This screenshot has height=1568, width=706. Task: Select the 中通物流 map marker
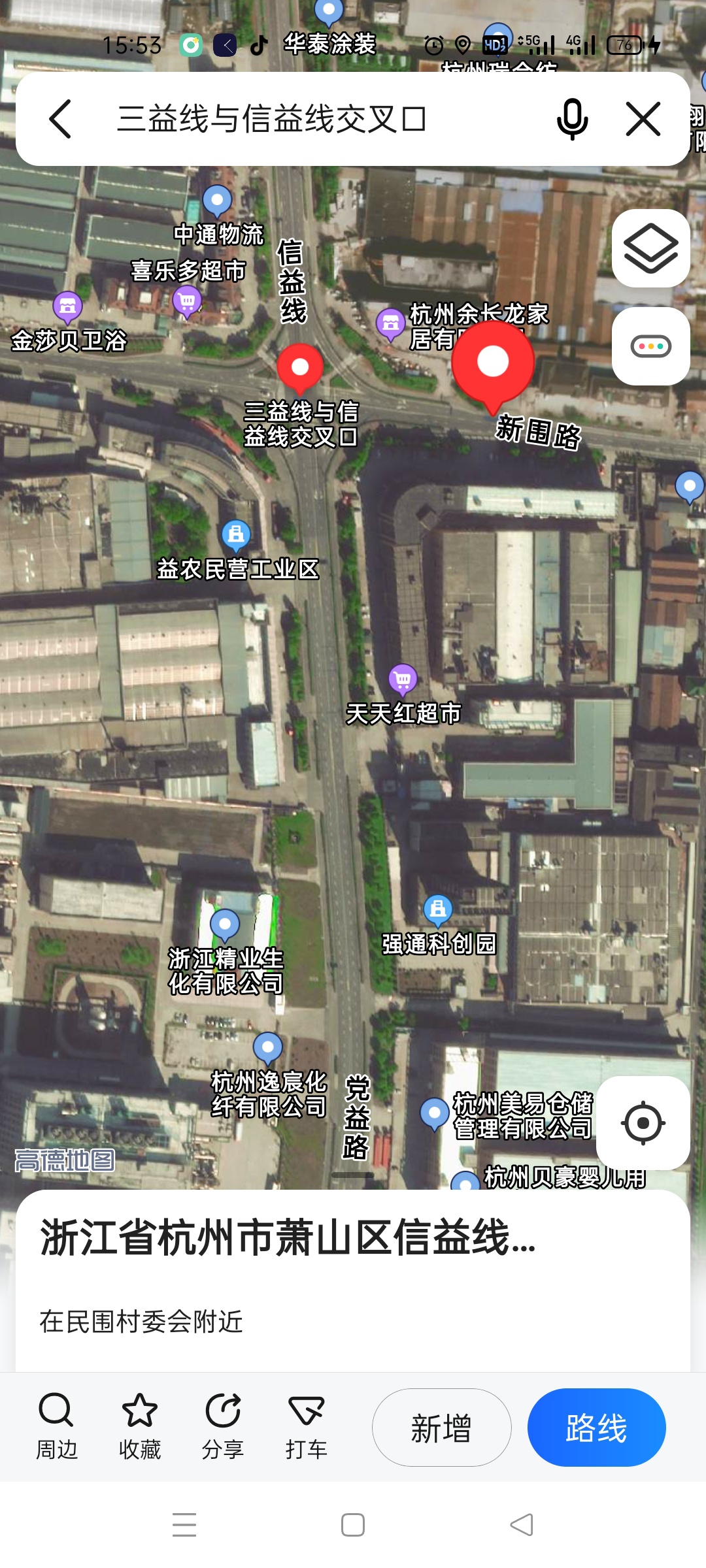pyautogui.click(x=218, y=201)
